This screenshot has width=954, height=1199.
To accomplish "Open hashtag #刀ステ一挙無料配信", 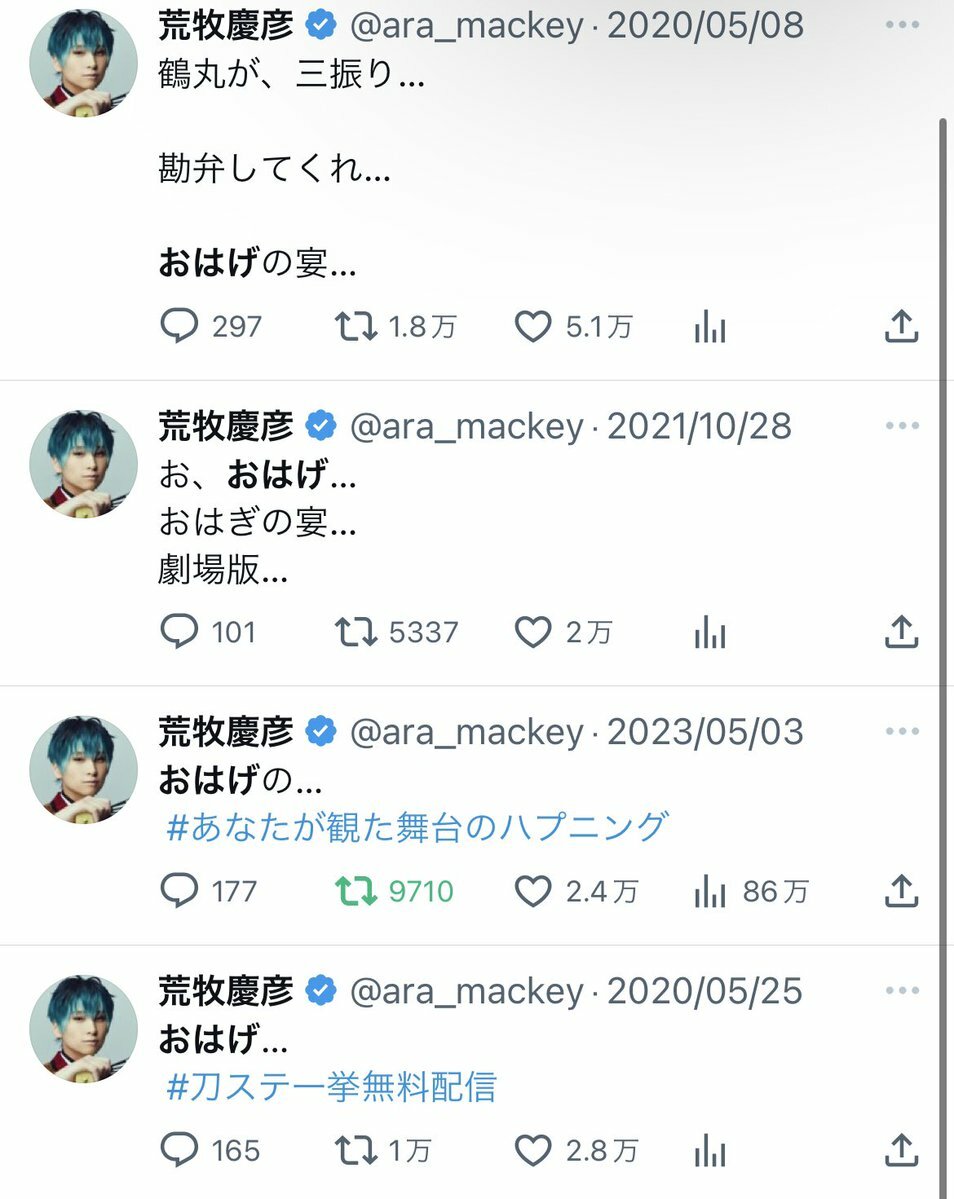I will pyautogui.click(x=331, y=1086).
